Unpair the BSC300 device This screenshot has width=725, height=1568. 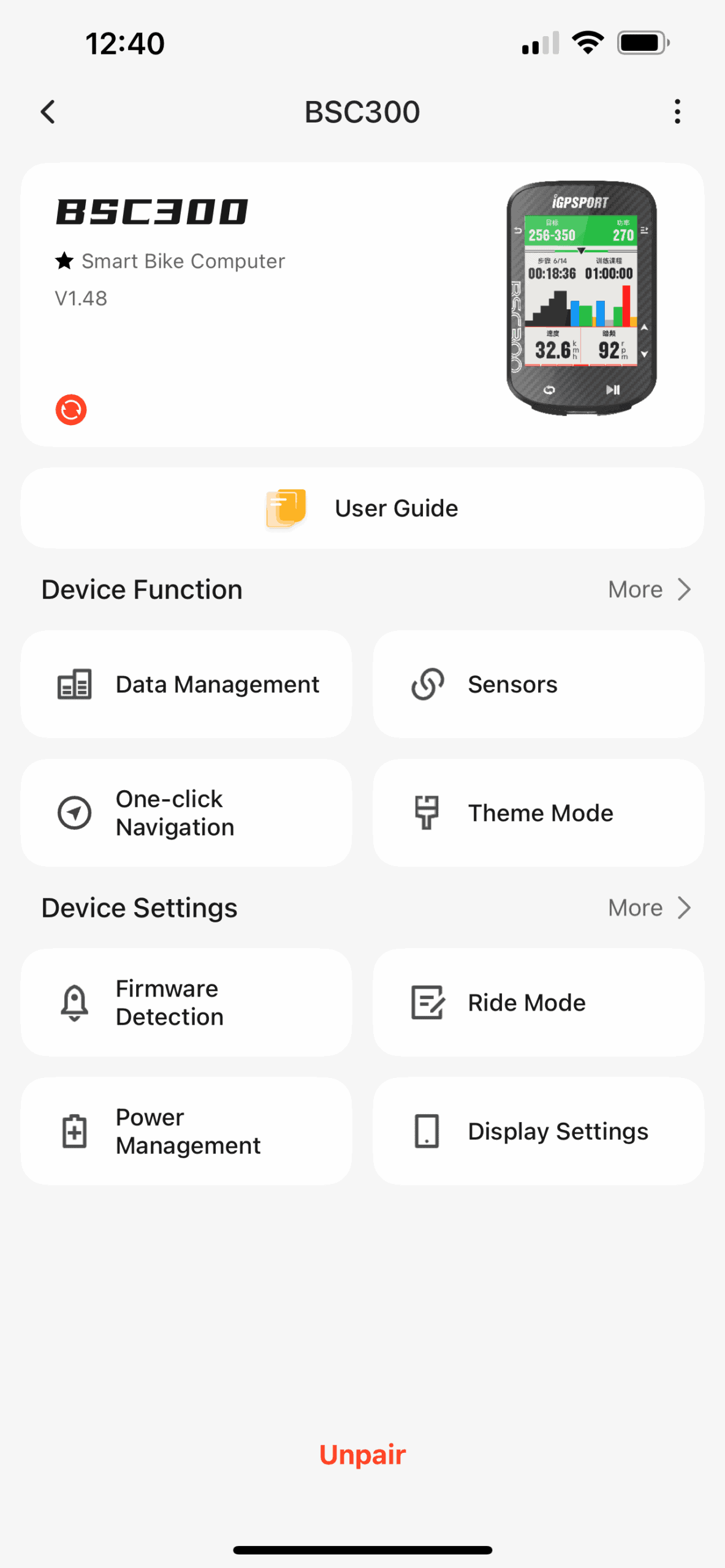click(x=362, y=1455)
